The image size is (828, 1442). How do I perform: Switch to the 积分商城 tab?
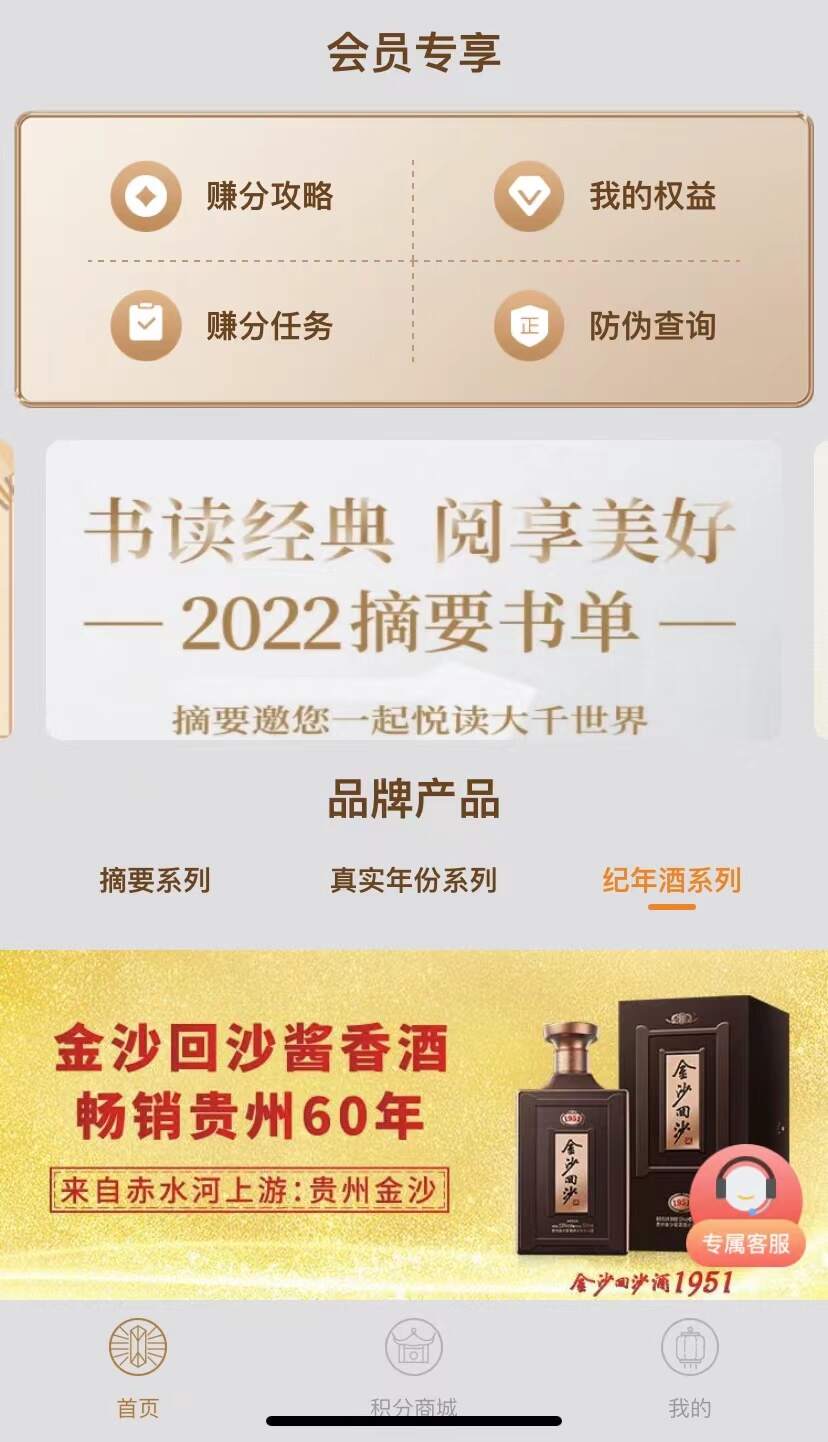413,1365
